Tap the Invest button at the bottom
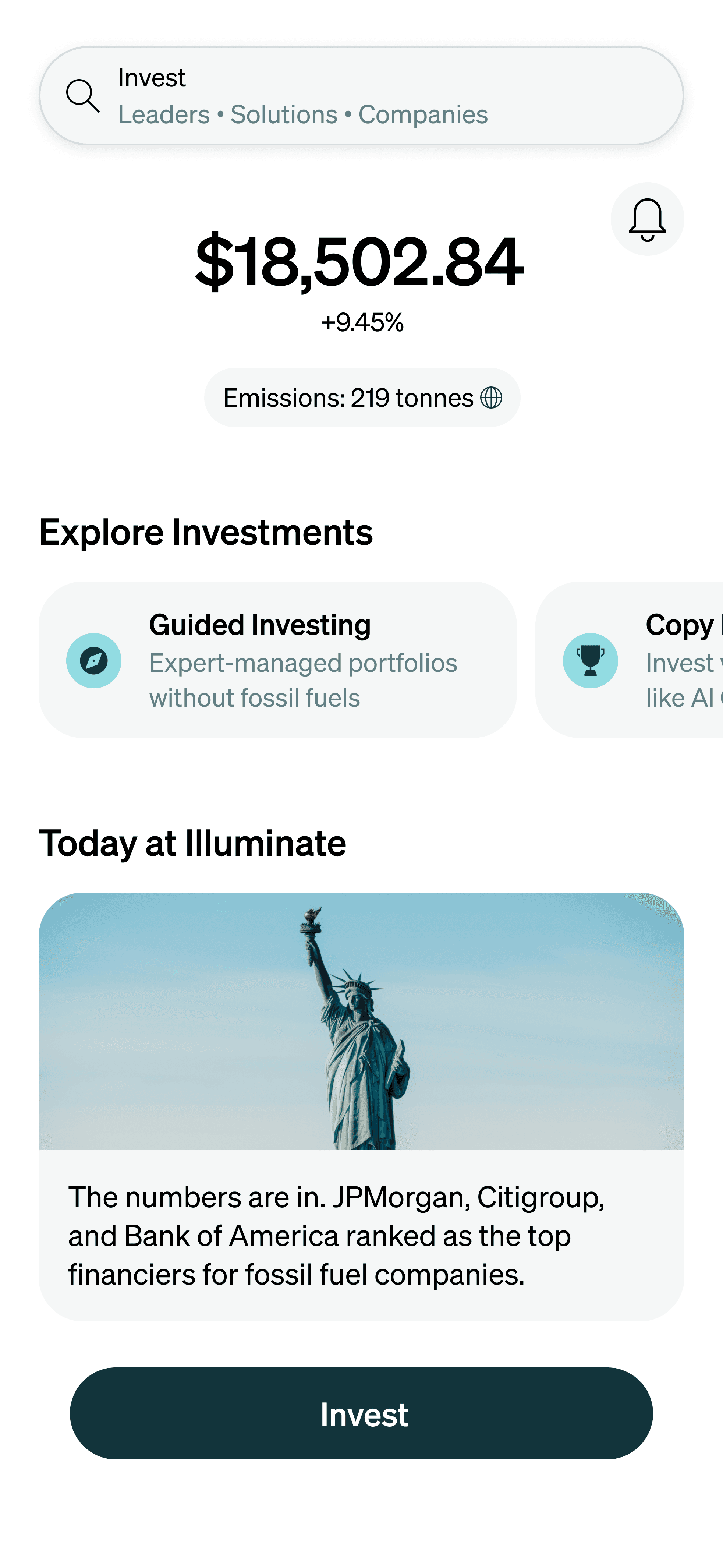 (361, 1413)
